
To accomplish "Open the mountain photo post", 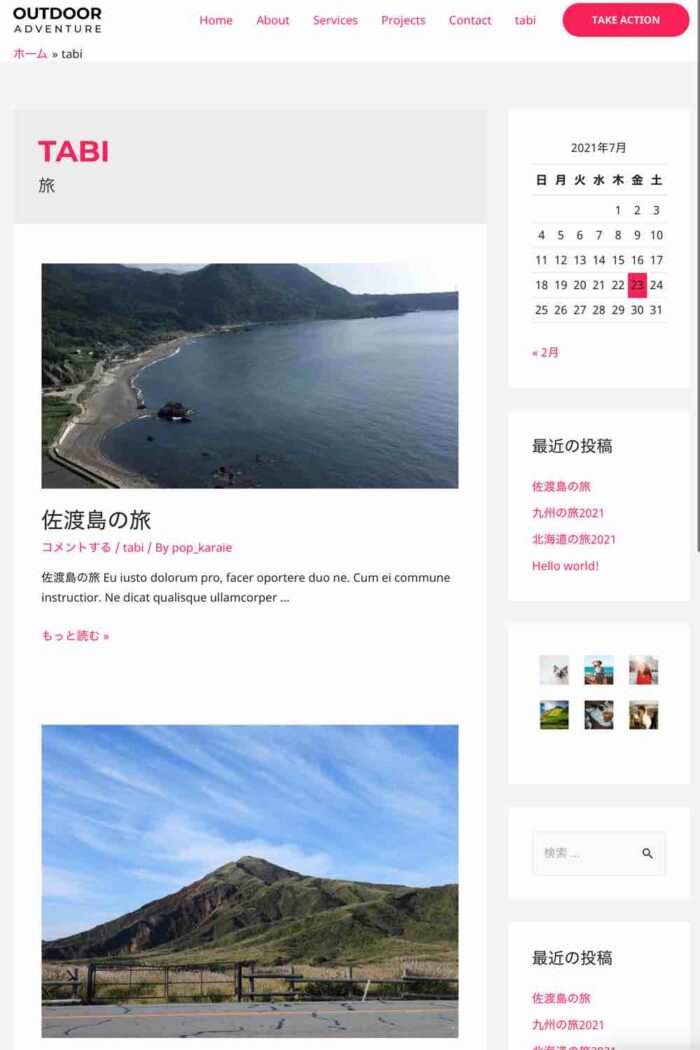I will pos(249,880).
